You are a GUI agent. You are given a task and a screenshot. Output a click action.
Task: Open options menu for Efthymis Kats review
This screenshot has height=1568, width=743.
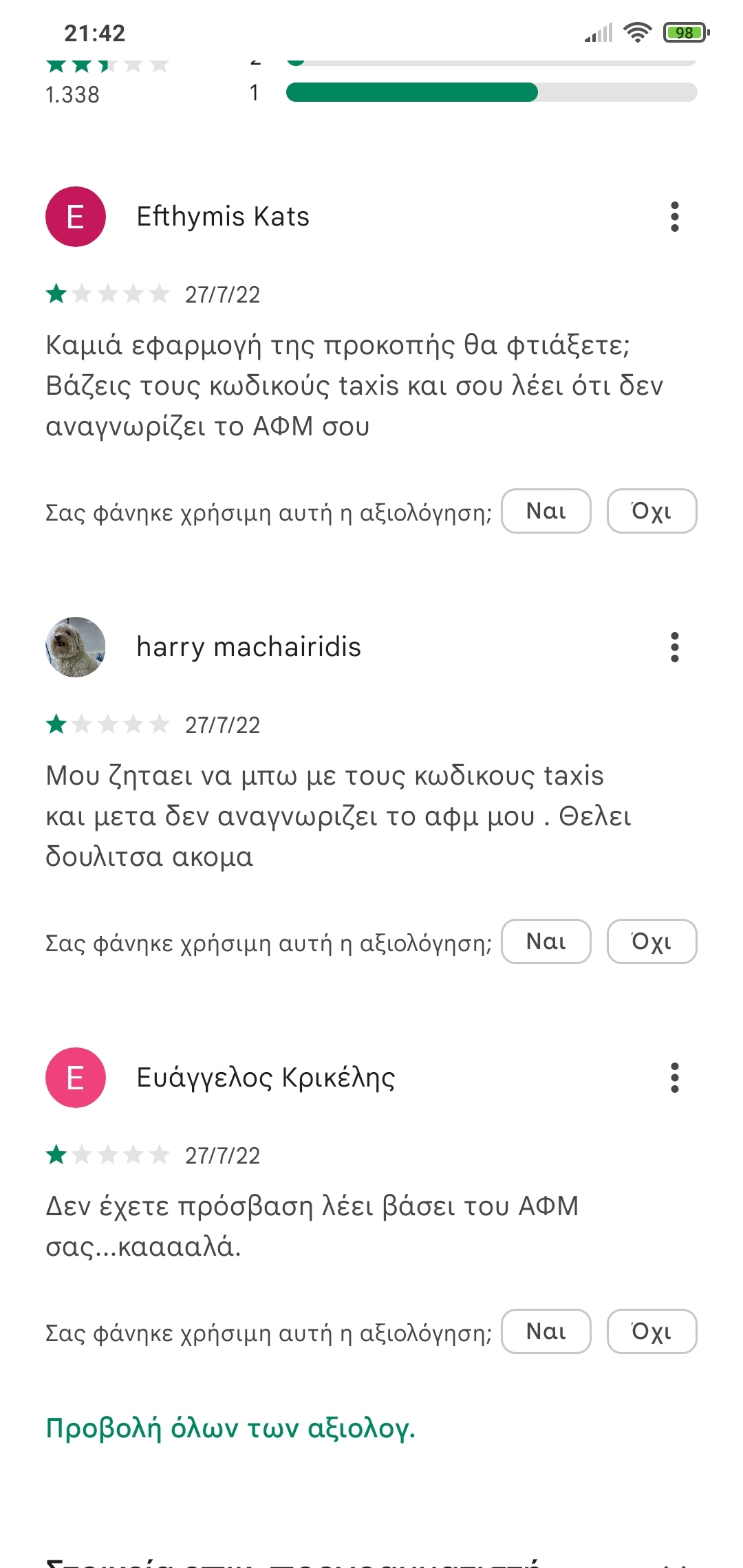674,217
